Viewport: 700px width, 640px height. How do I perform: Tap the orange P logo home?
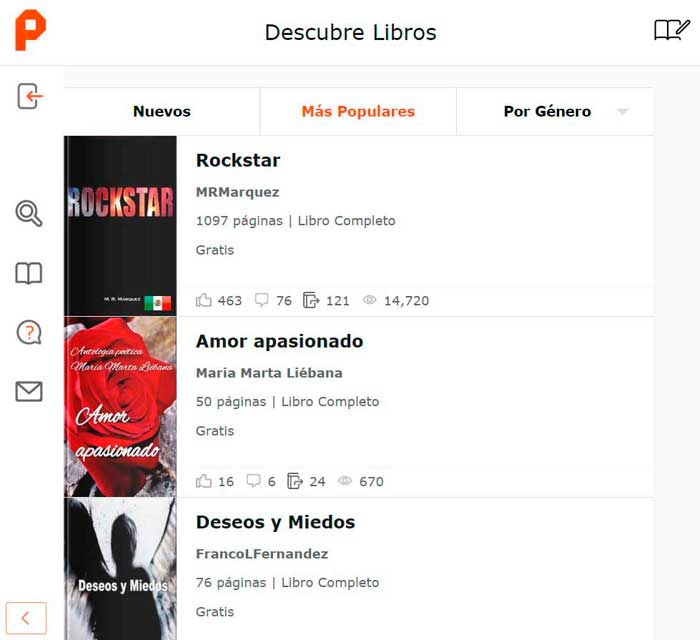tap(30, 31)
